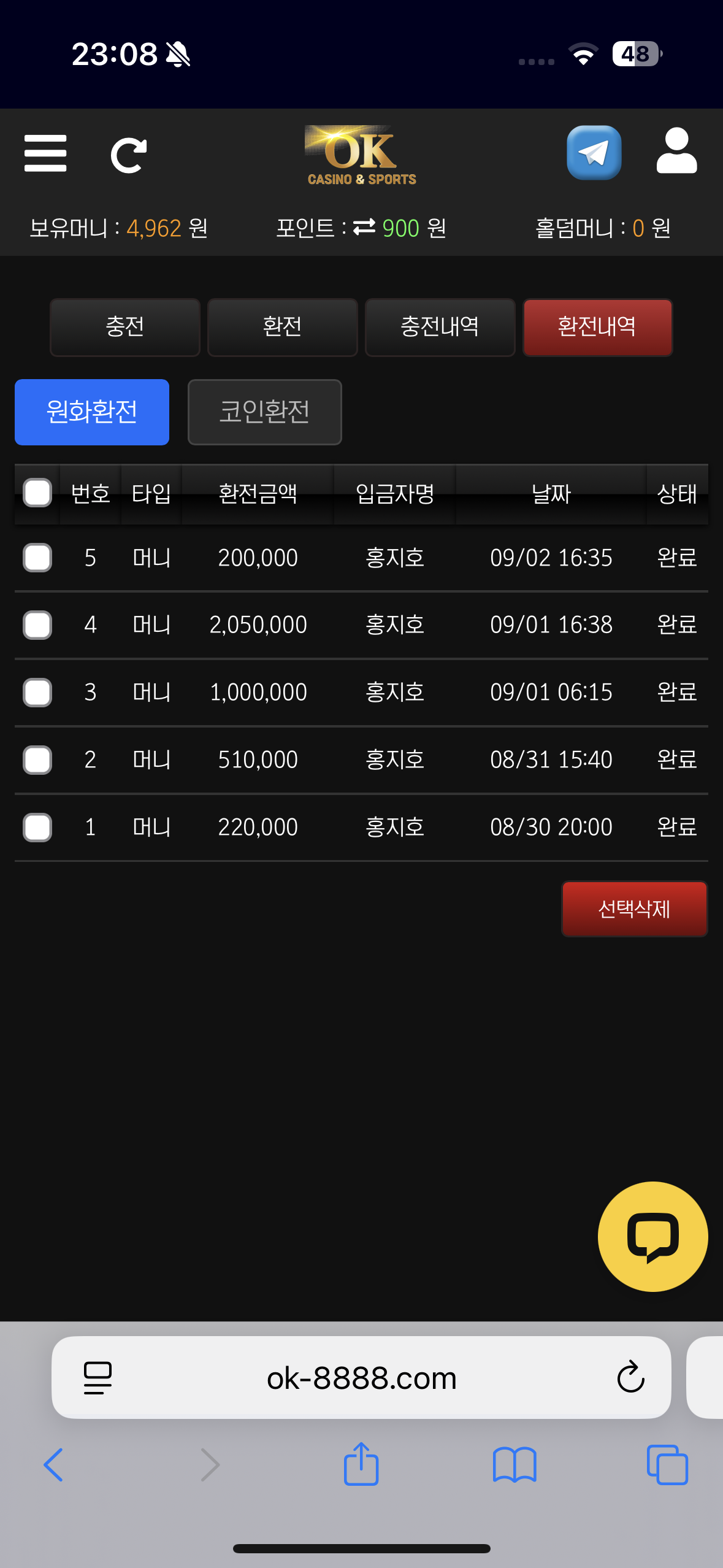Viewport: 723px width, 1568px height.
Task: Check the row for the 2,050,000 withdrawal
Action: tap(37, 625)
